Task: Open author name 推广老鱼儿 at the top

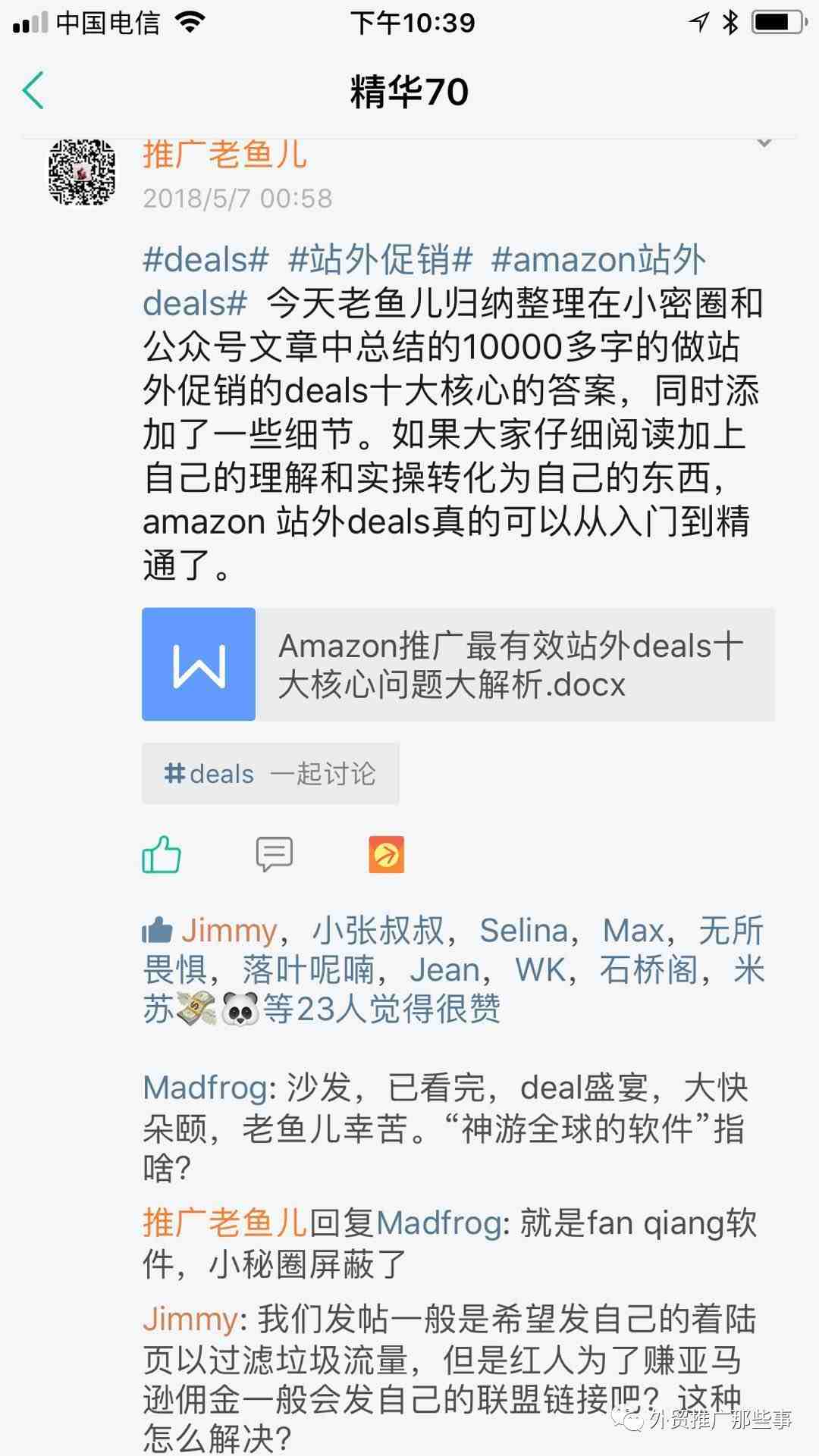Action: point(224,155)
